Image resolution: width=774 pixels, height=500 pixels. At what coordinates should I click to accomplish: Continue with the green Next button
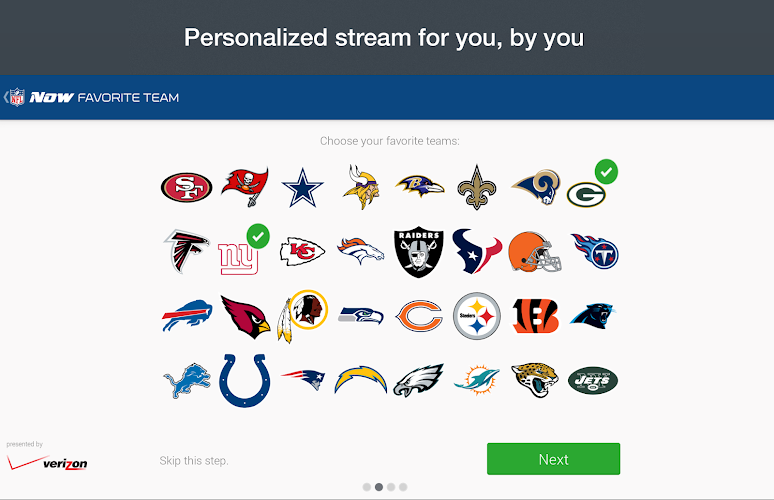pos(553,459)
